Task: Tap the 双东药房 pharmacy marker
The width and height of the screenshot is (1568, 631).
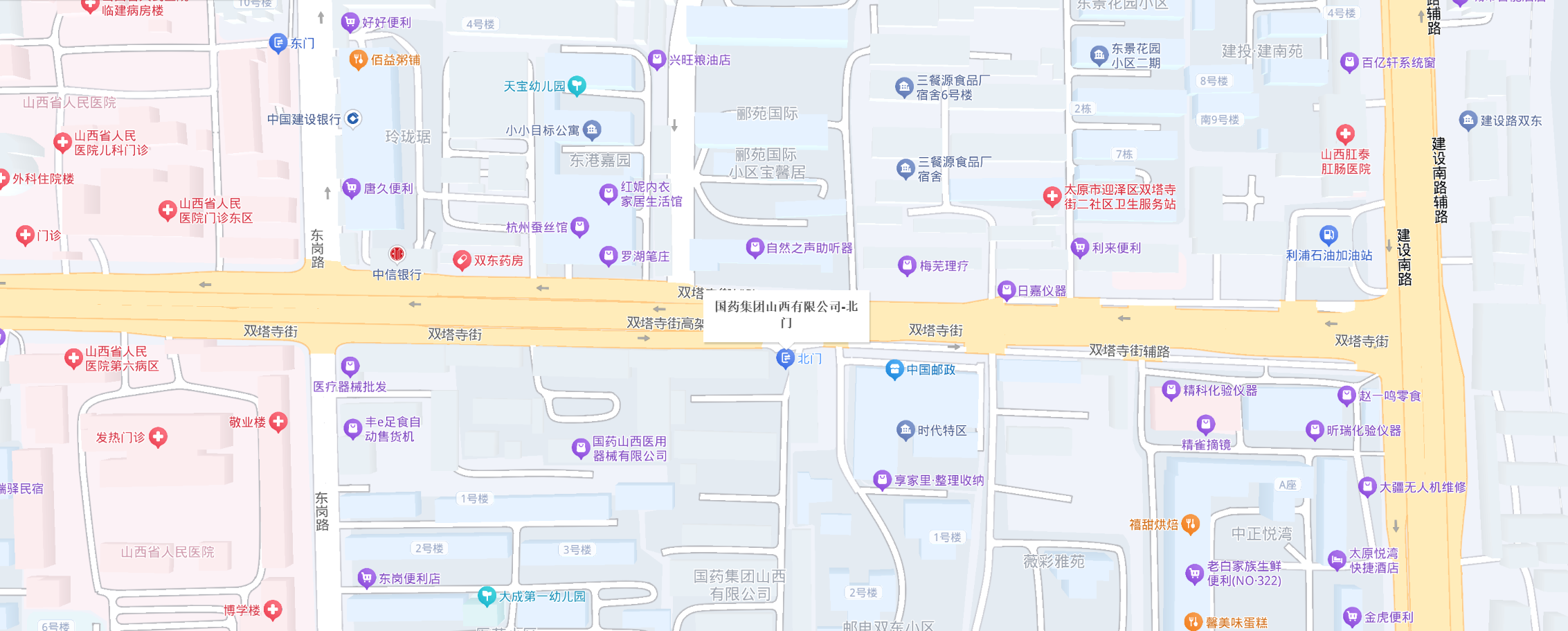Action: (x=462, y=260)
